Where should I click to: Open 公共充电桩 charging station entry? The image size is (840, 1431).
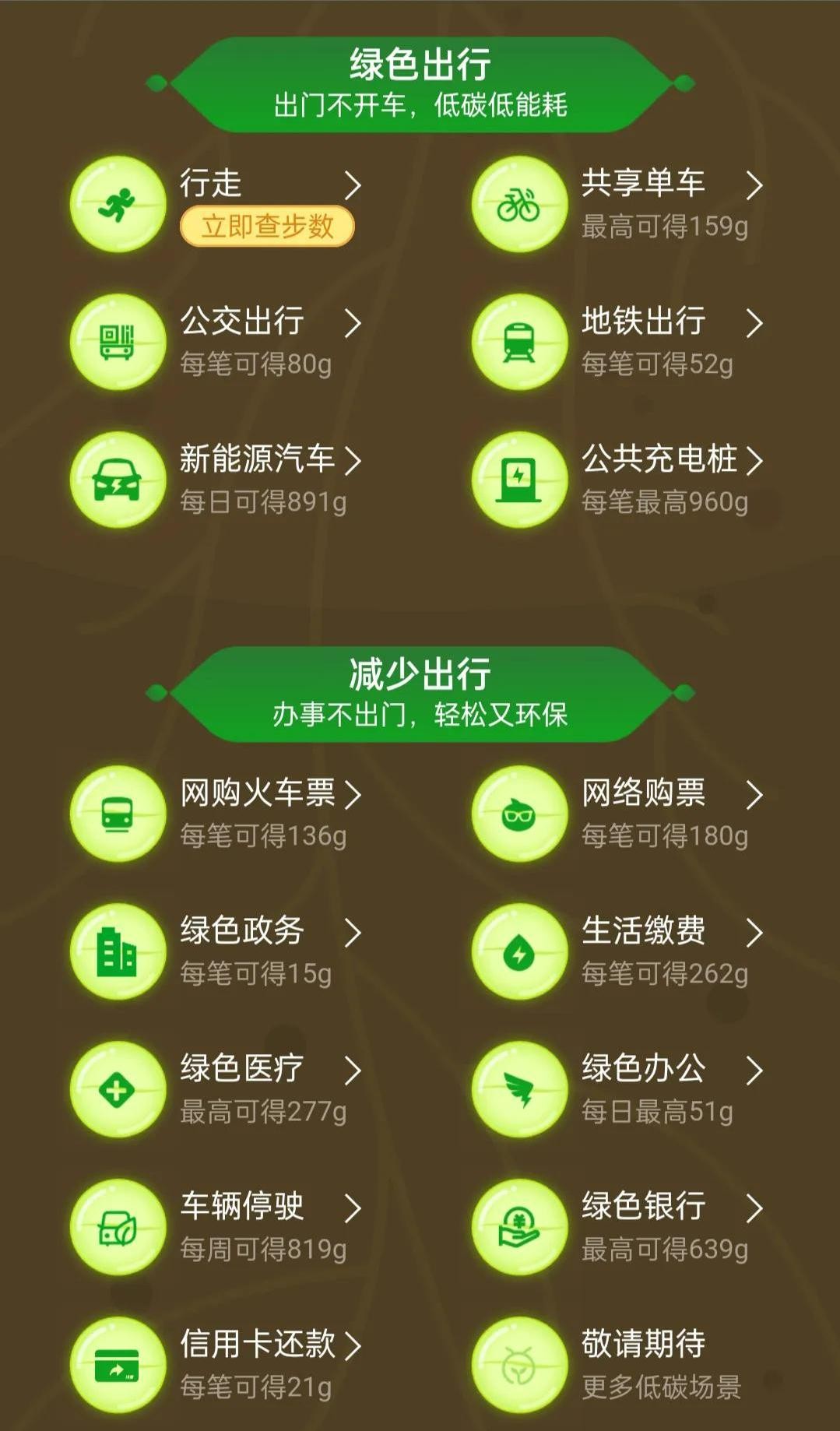[659, 460]
